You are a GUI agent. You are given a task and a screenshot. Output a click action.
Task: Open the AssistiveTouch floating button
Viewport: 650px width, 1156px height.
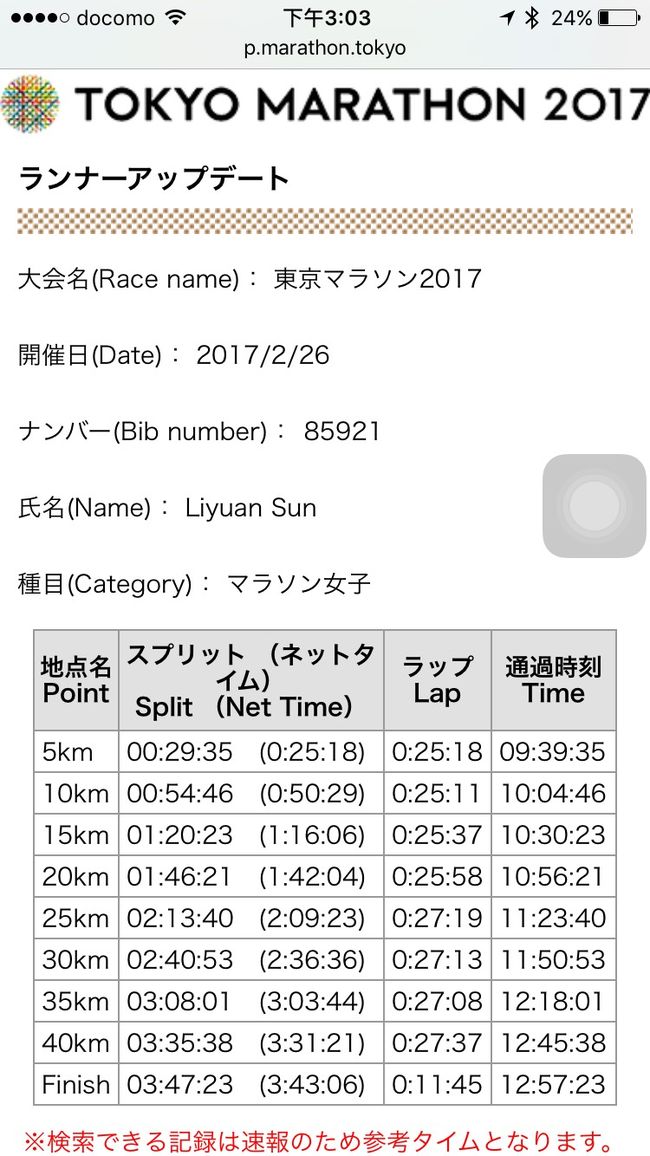(594, 506)
